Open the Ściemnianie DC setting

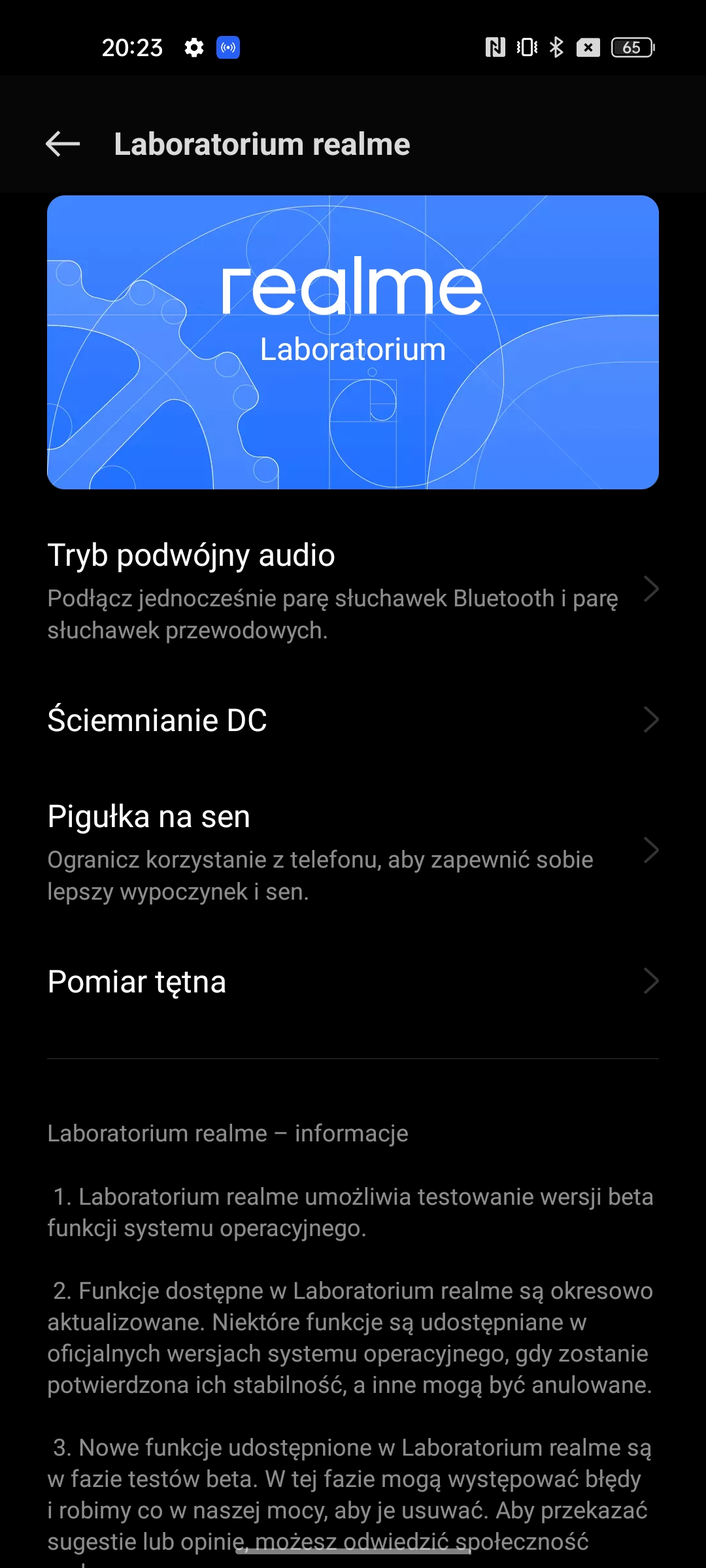click(157, 720)
